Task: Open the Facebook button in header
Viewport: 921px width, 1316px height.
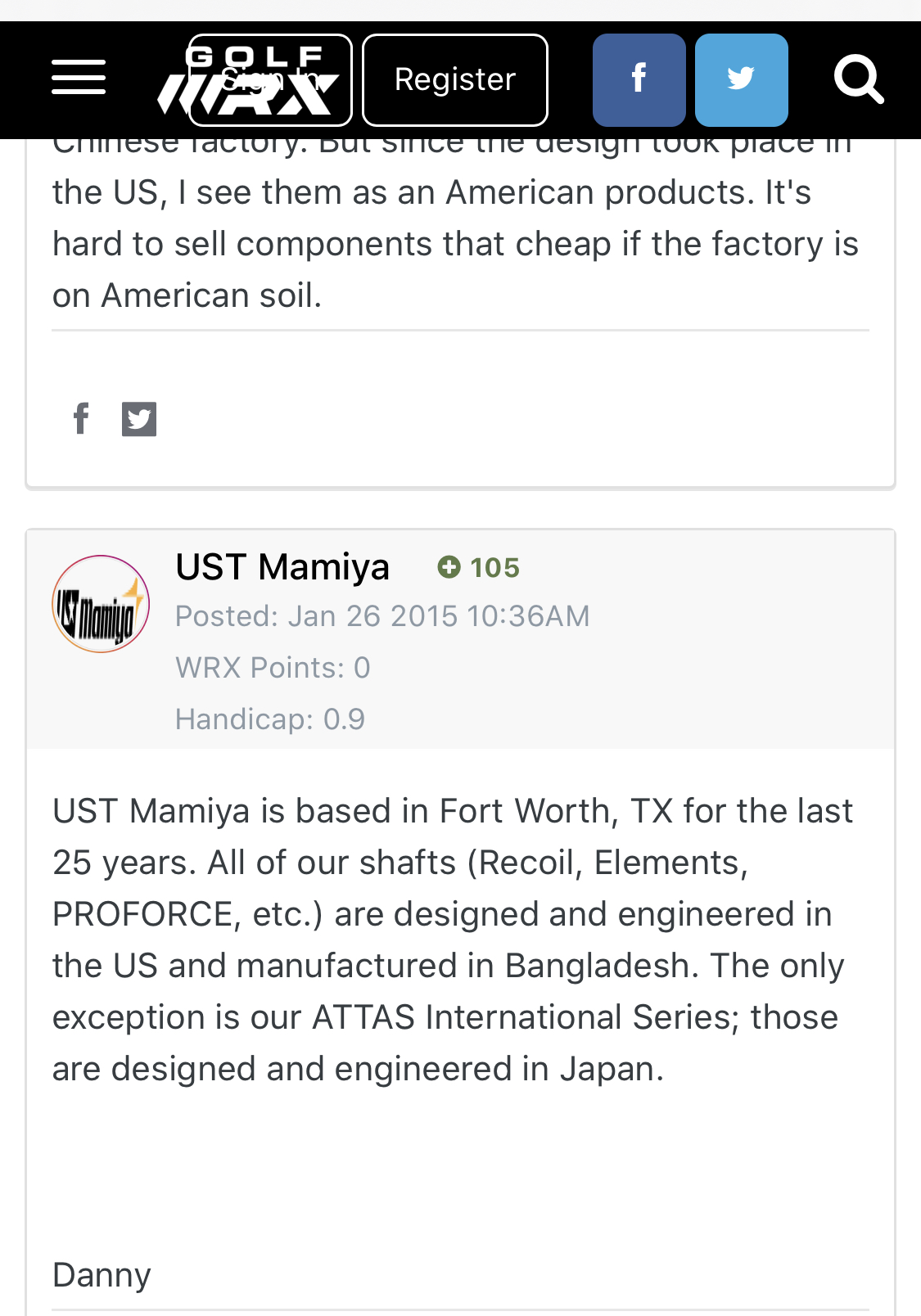Action: (639, 80)
